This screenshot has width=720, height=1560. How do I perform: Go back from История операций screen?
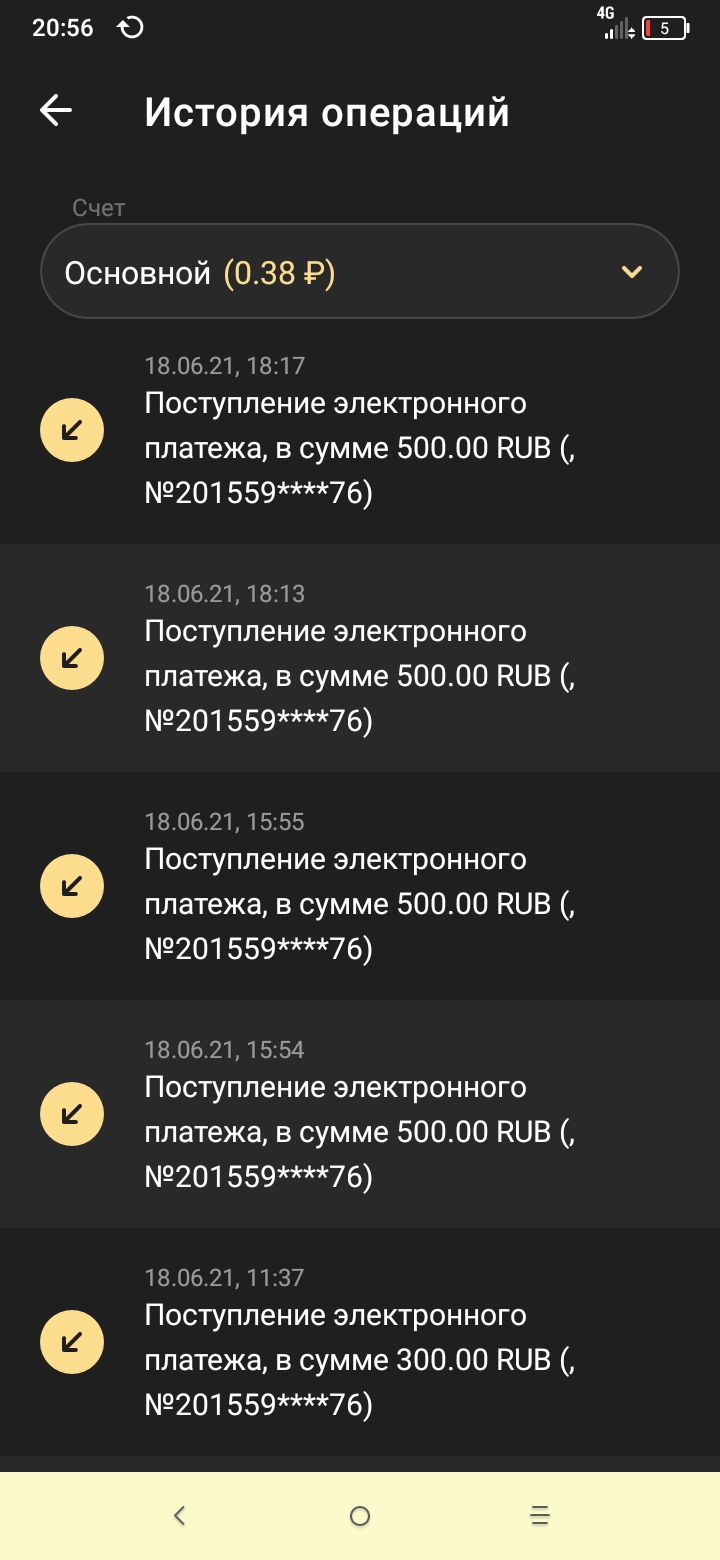56,111
